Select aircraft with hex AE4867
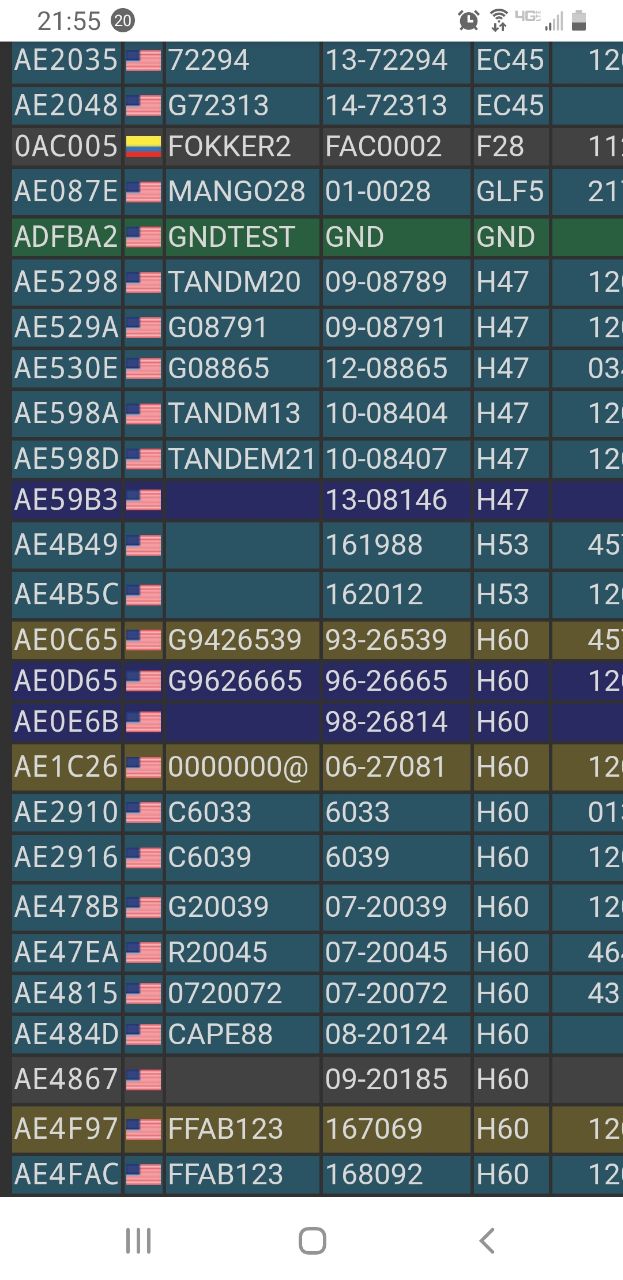The height and width of the screenshot is (1280, 623). click(66, 1080)
